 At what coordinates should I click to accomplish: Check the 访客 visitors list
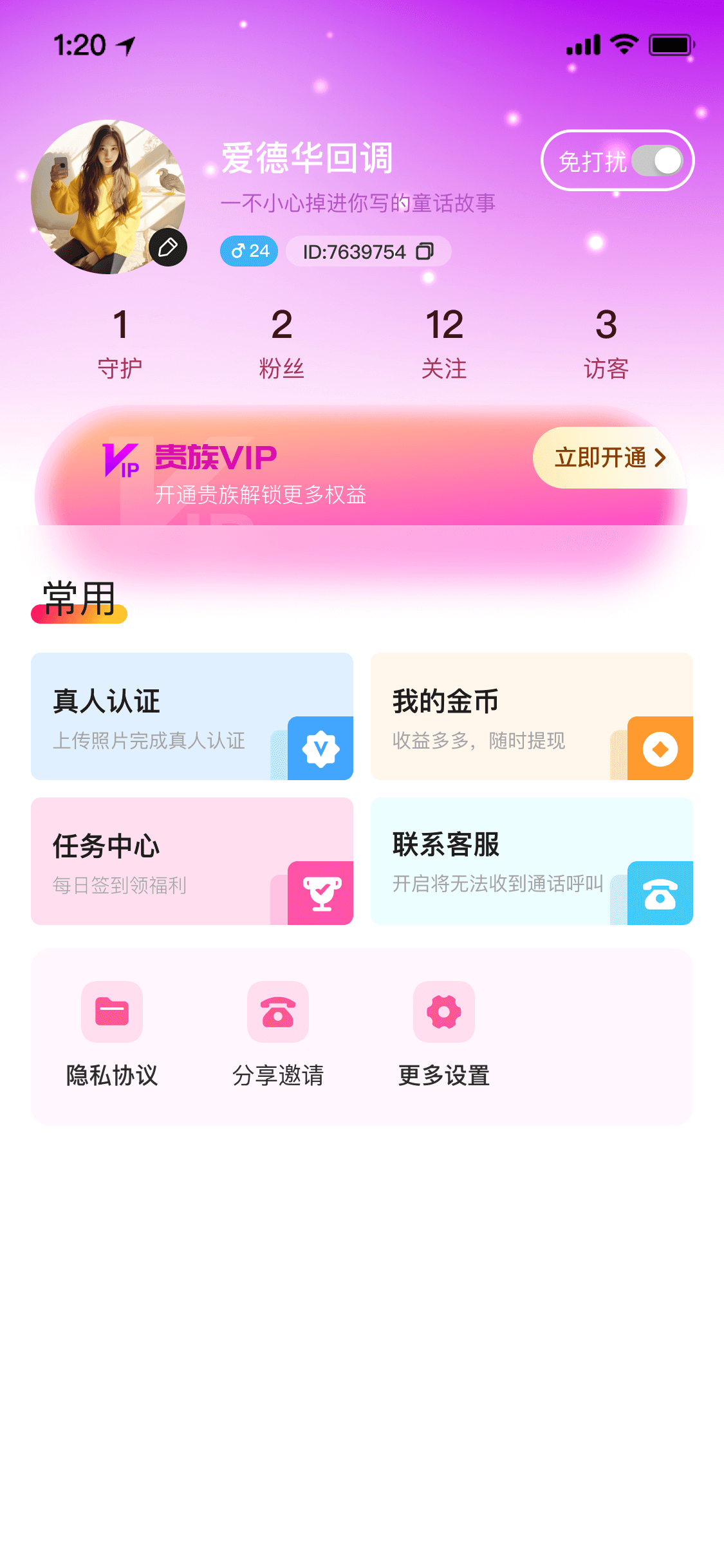point(606,342)
